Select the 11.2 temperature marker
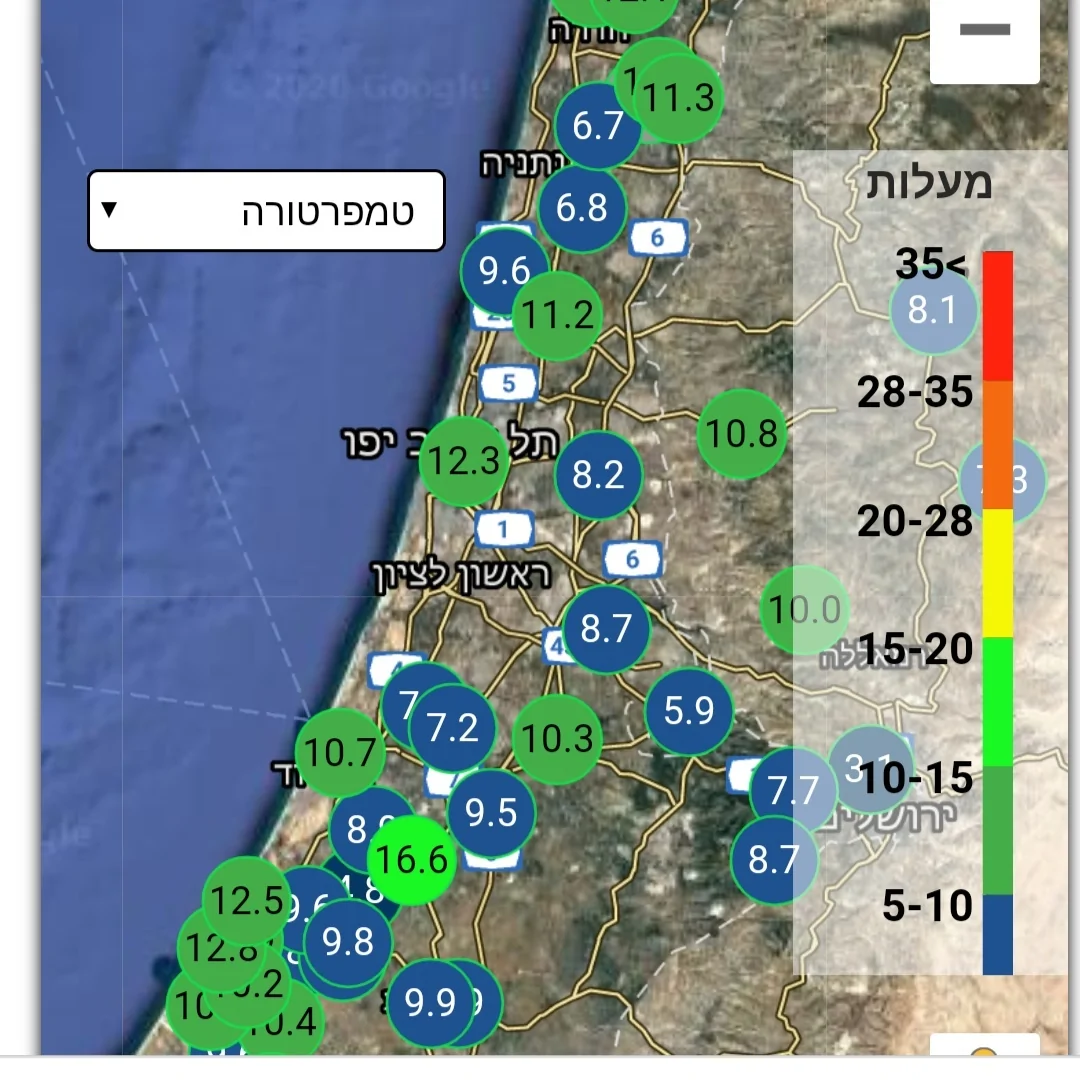This screenshot has height=1080, width=1080. click(558, 316)
